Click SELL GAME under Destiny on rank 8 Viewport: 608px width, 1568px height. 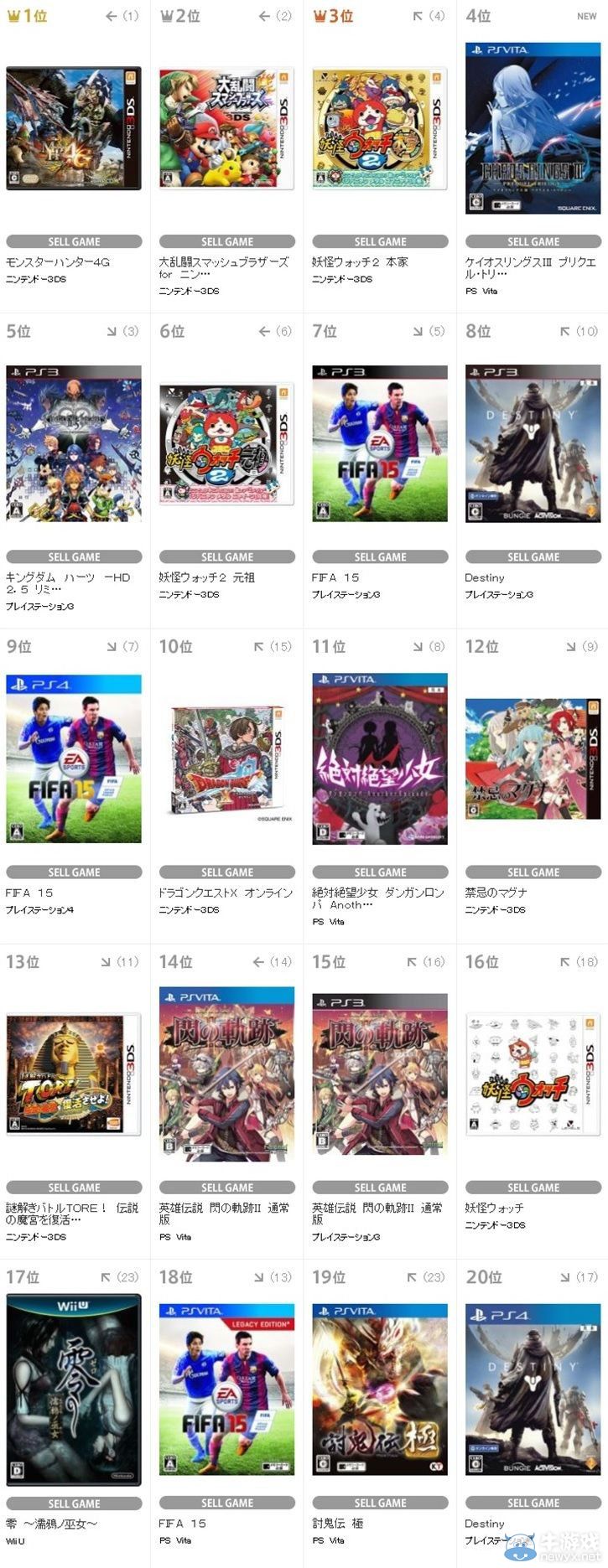(533, 556)
